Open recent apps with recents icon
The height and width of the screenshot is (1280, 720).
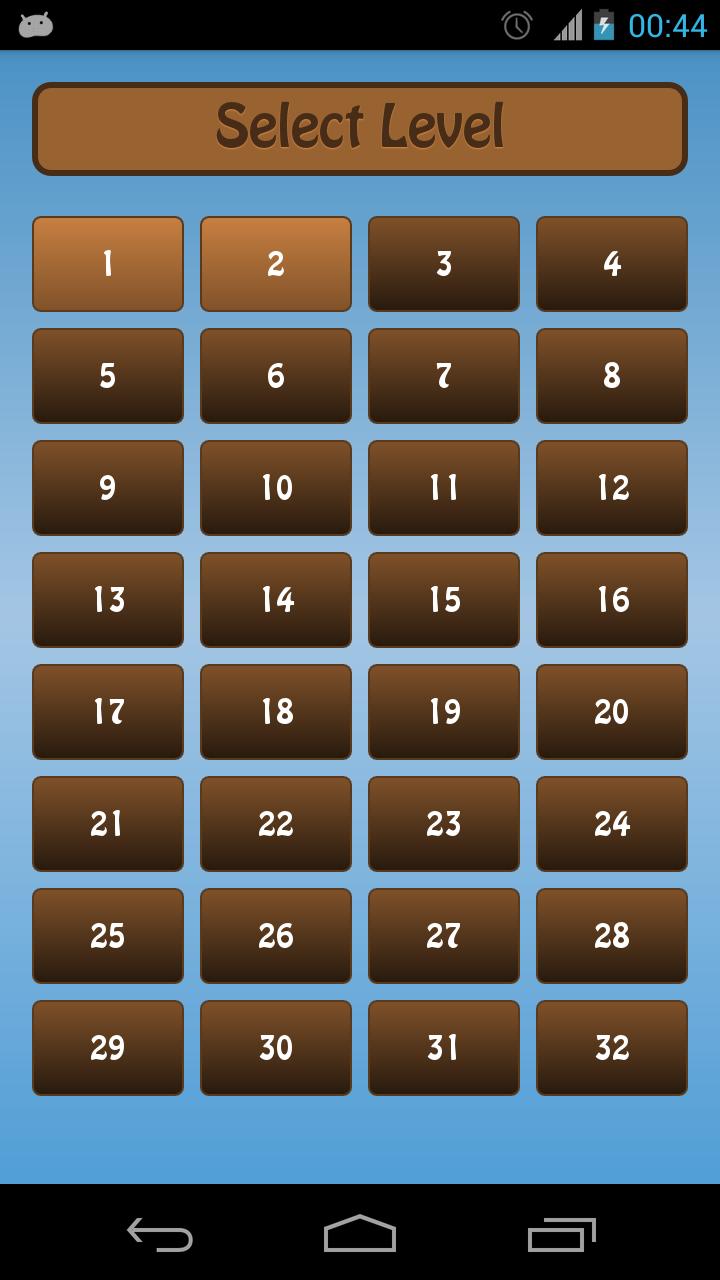pos(562,1236)
